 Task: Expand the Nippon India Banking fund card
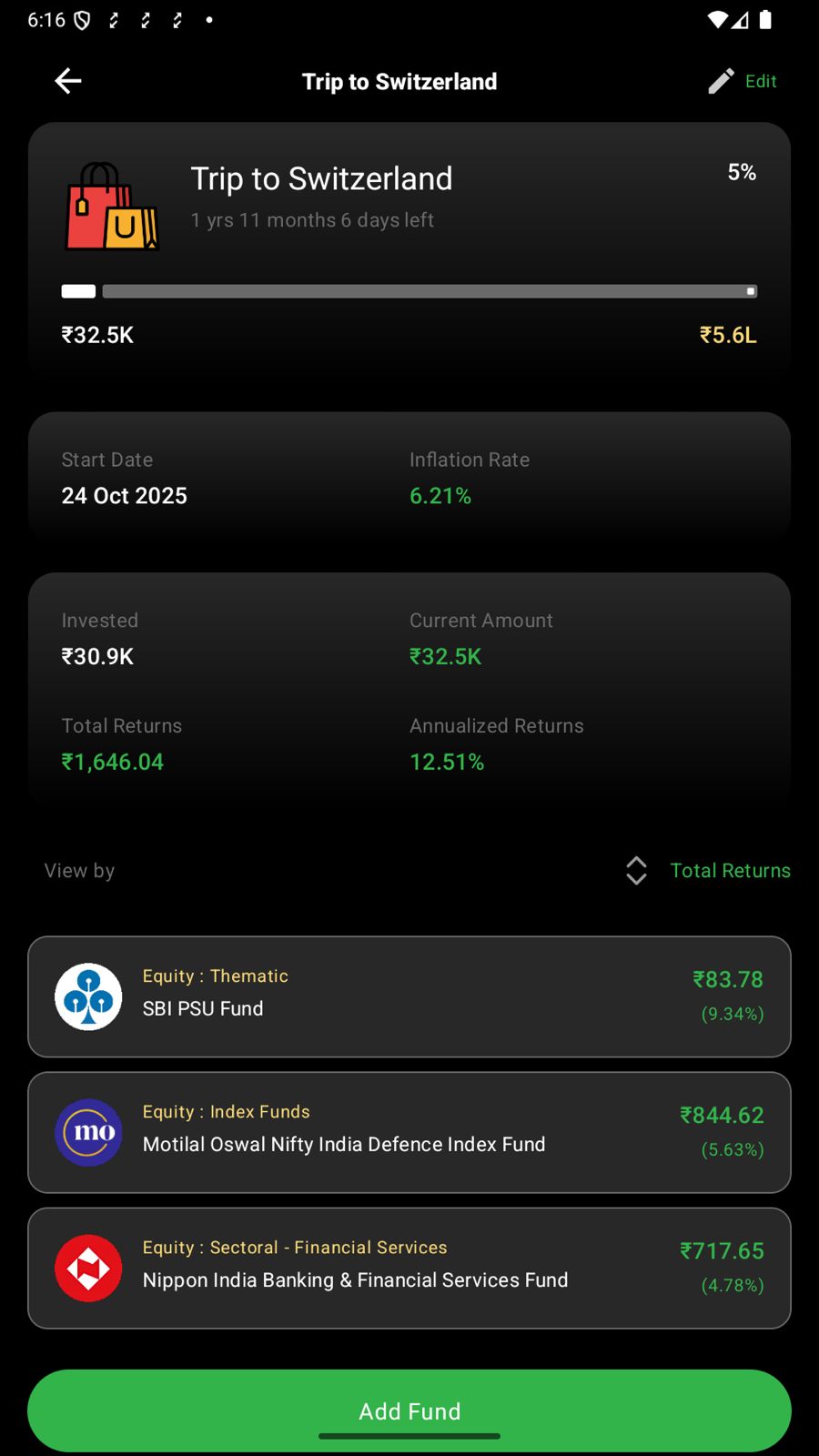pyautogui.click(x=409, y=1268)
